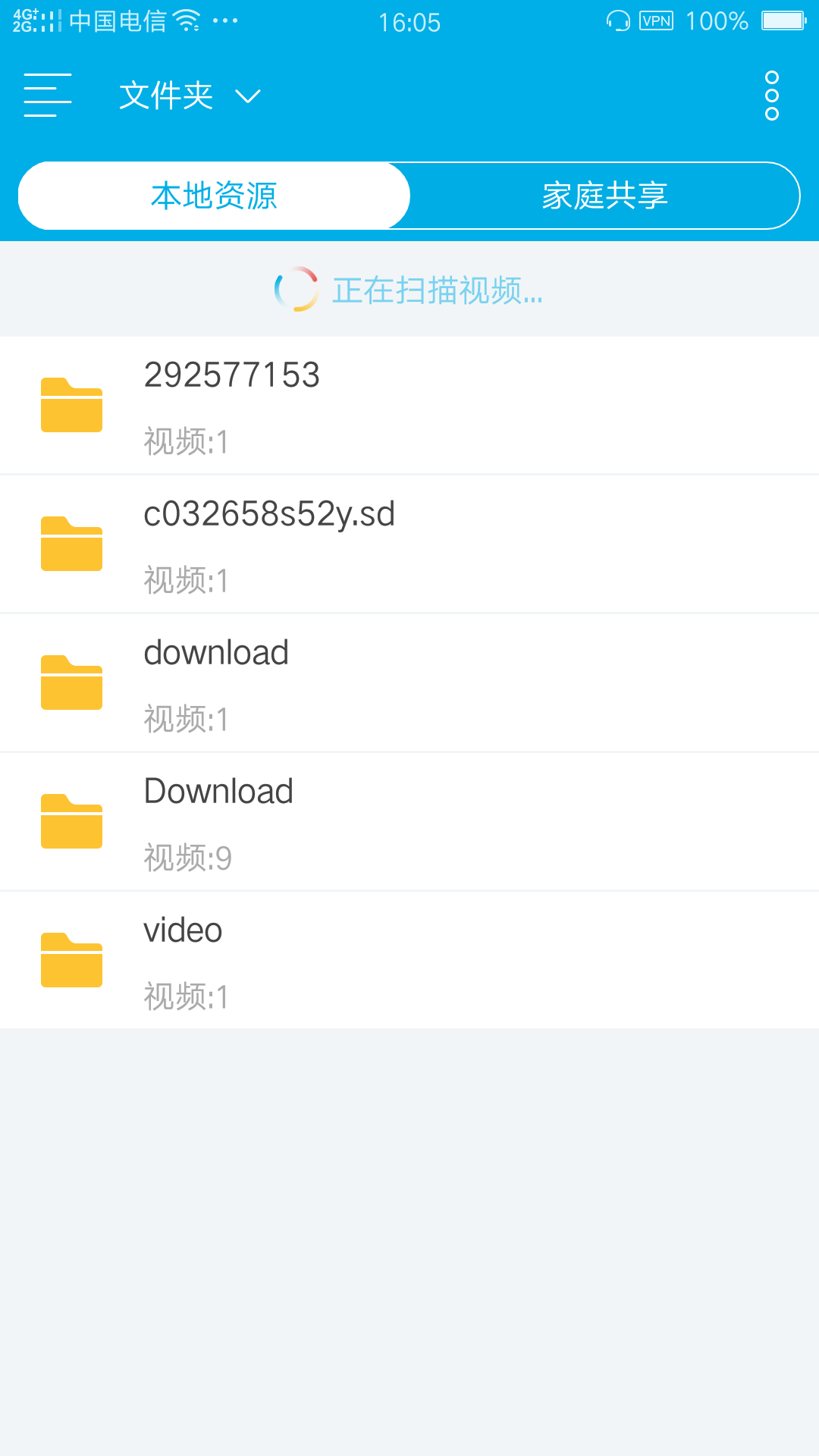Click the Download folder icon with 9 videos
The image size is (819, 1456).
point(71,821)
